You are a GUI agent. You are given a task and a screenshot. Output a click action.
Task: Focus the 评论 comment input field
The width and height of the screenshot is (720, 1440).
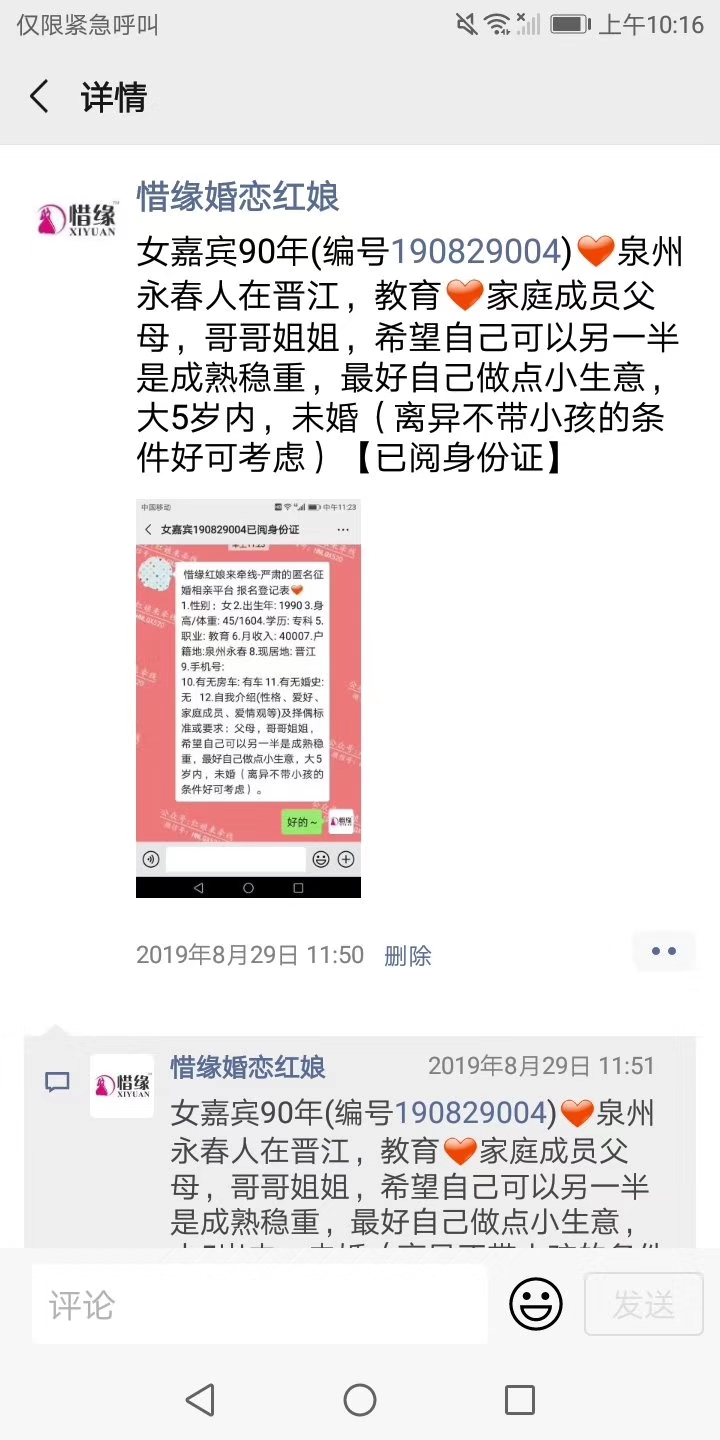(x=260, y=1304)
